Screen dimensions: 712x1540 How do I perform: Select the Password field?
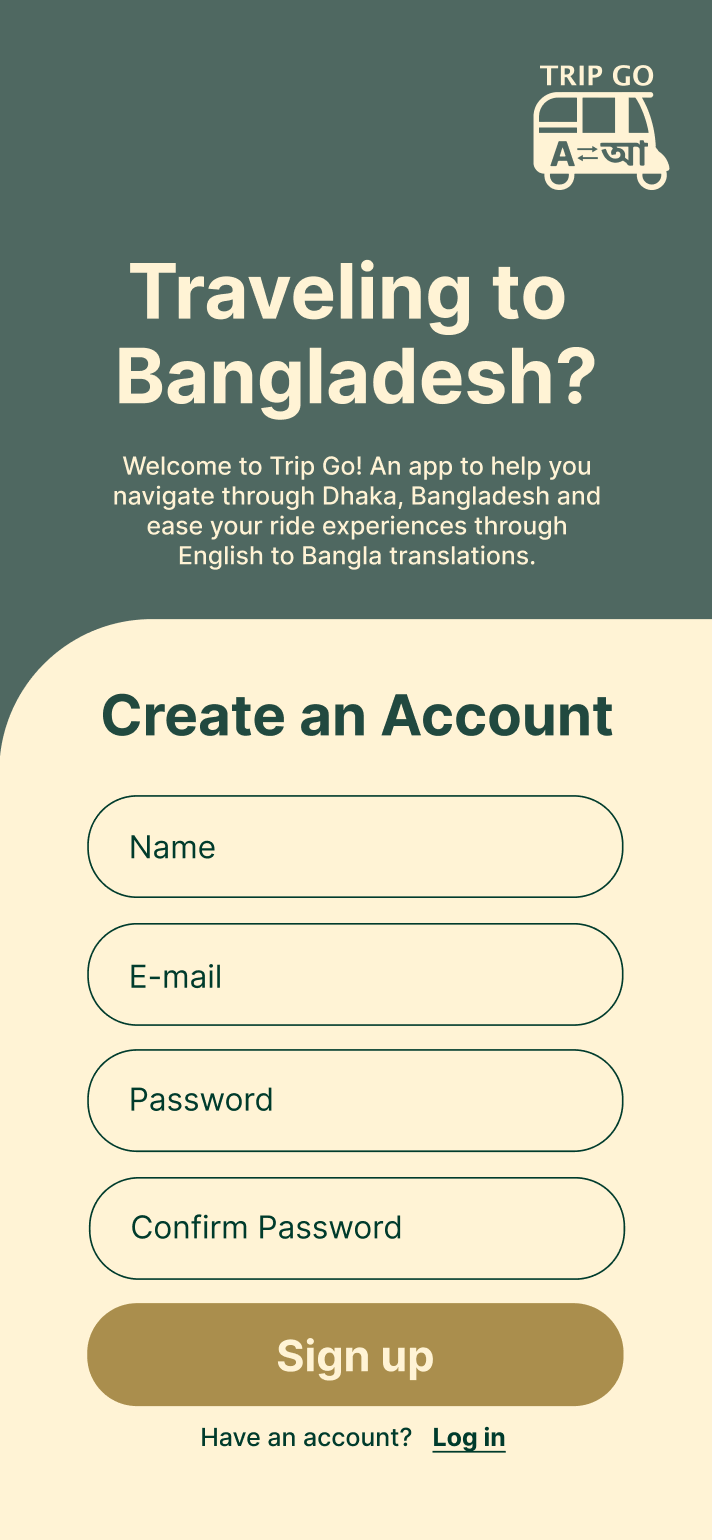click(355, 1100)
